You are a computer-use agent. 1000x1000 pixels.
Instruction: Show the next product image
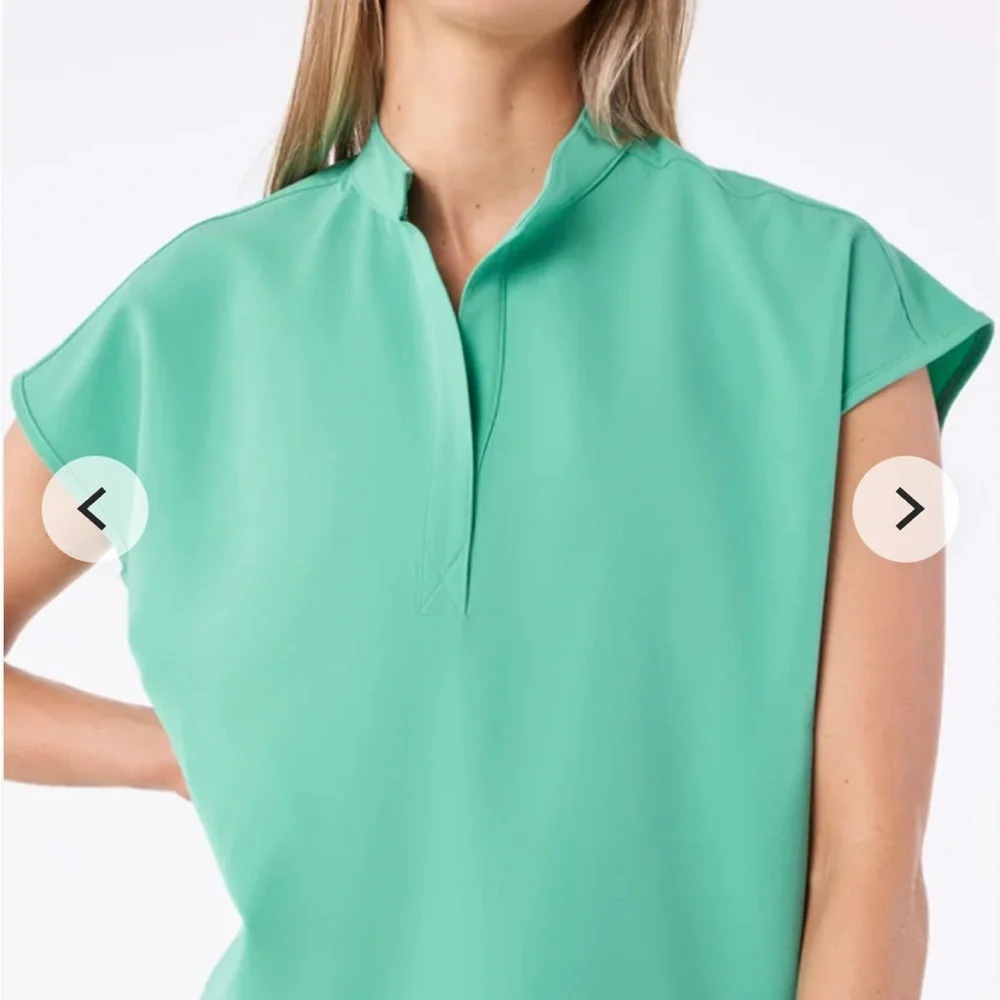[x=905, y=509]
